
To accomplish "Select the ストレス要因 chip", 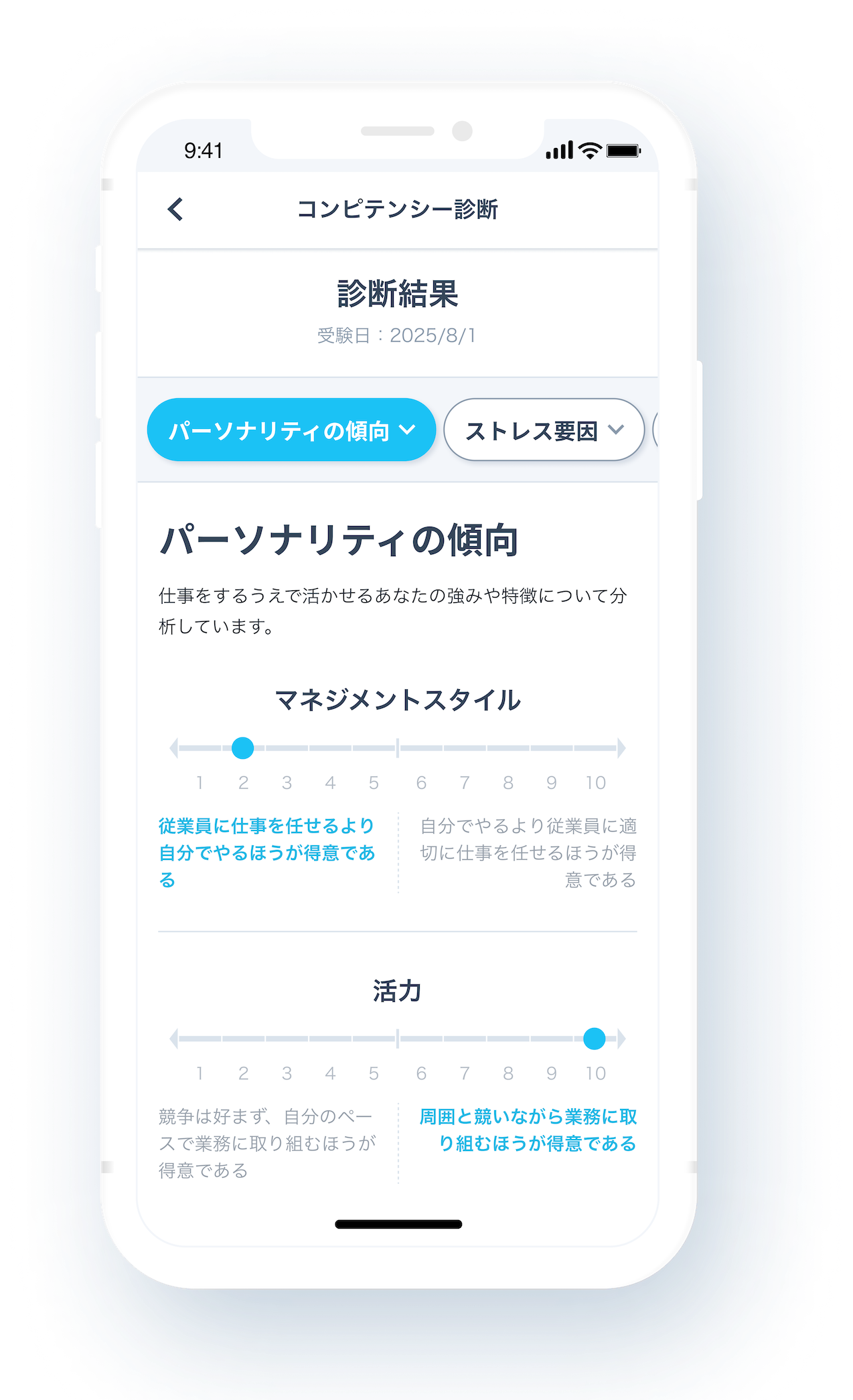I will [x=543, y=430].
